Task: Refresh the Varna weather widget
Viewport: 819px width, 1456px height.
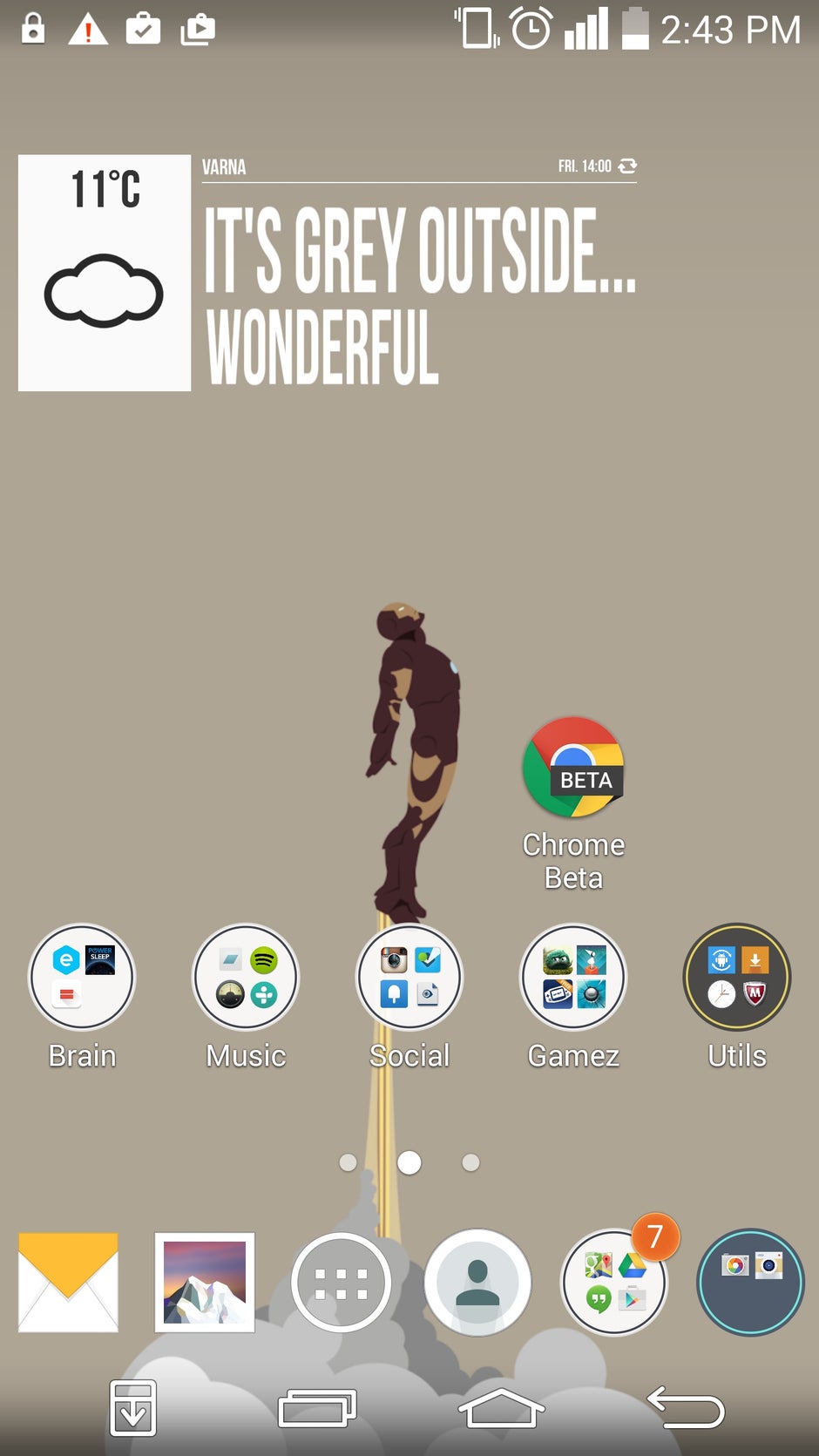Action: point(627,166)
